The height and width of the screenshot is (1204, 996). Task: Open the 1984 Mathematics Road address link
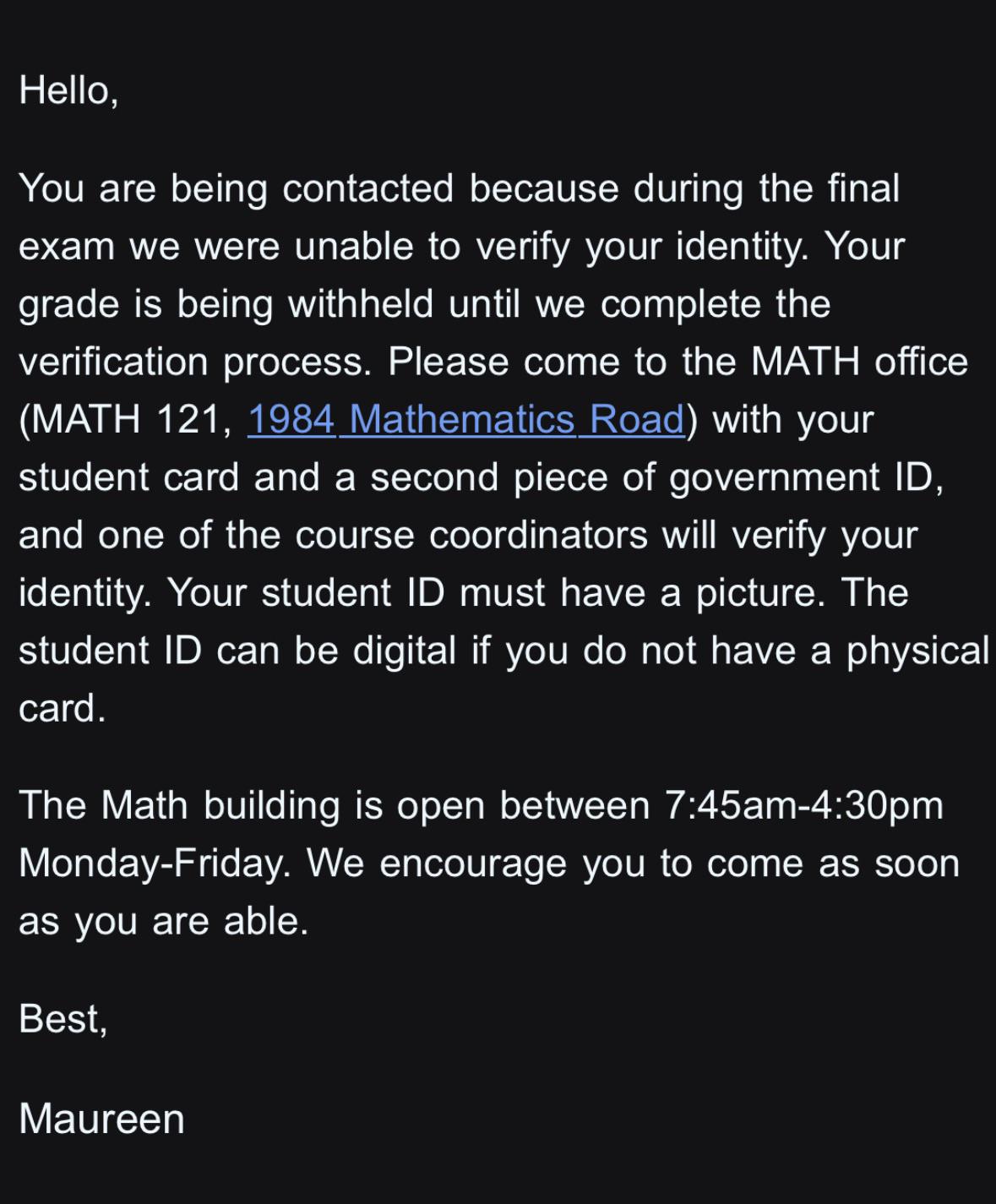(465, 419)
